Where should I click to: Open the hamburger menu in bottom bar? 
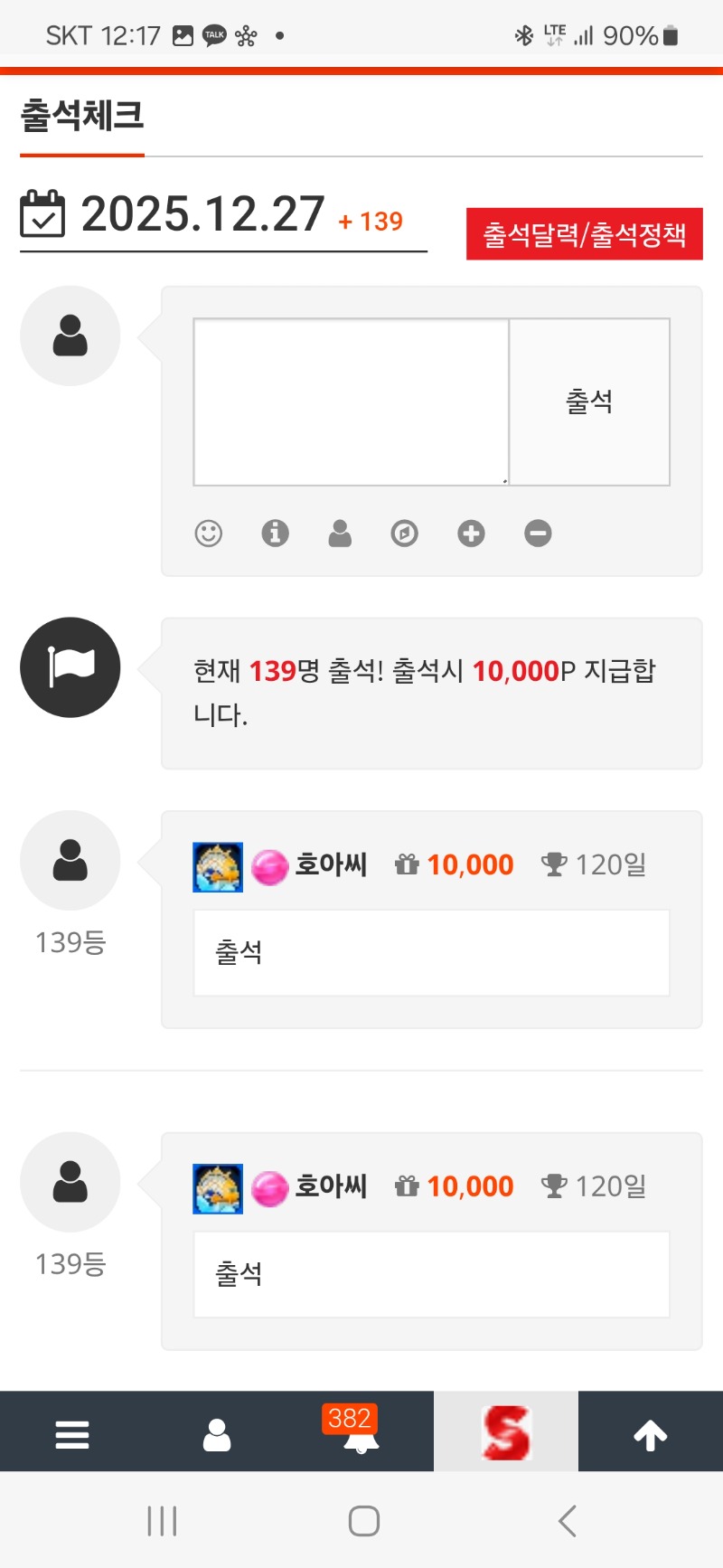(72, 1434)
